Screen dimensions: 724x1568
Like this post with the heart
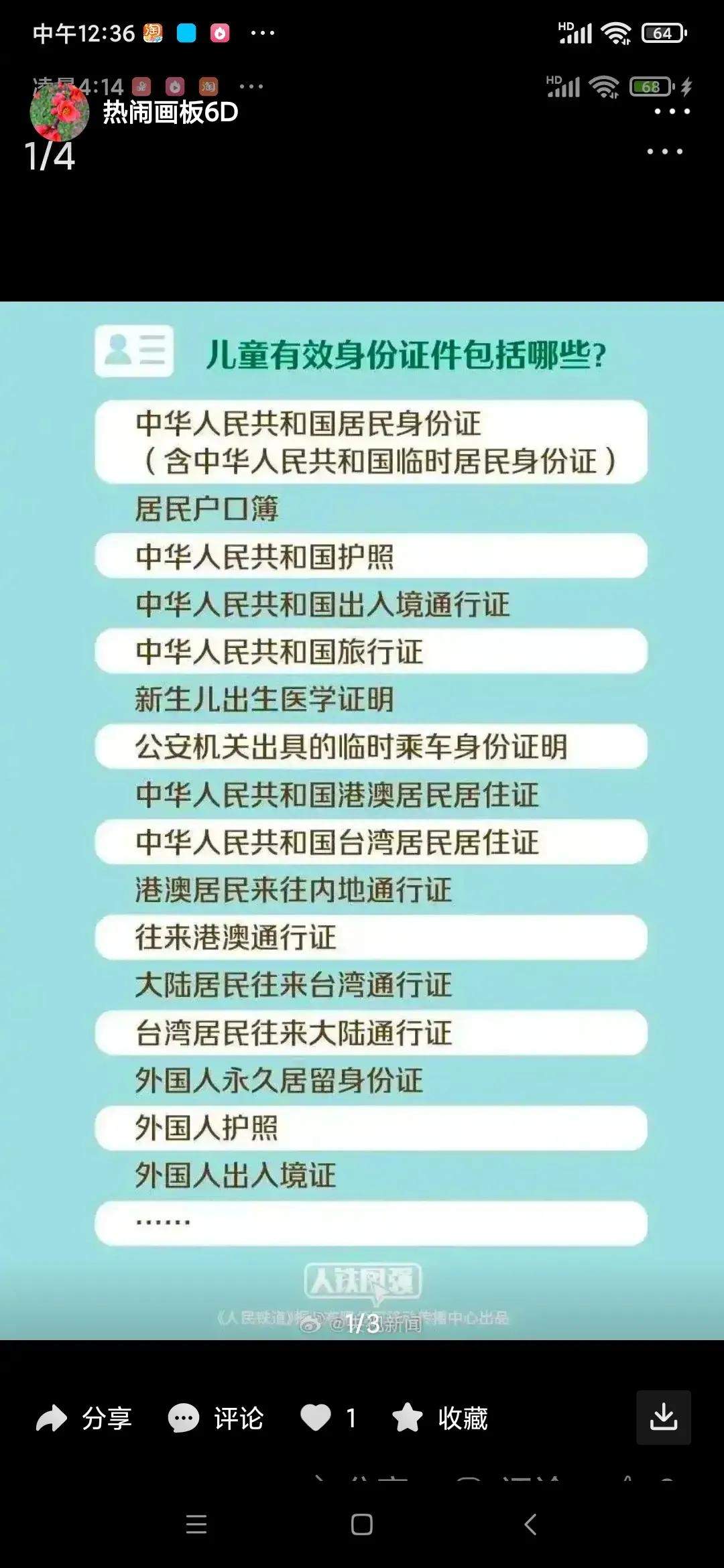pos(316,1417)
